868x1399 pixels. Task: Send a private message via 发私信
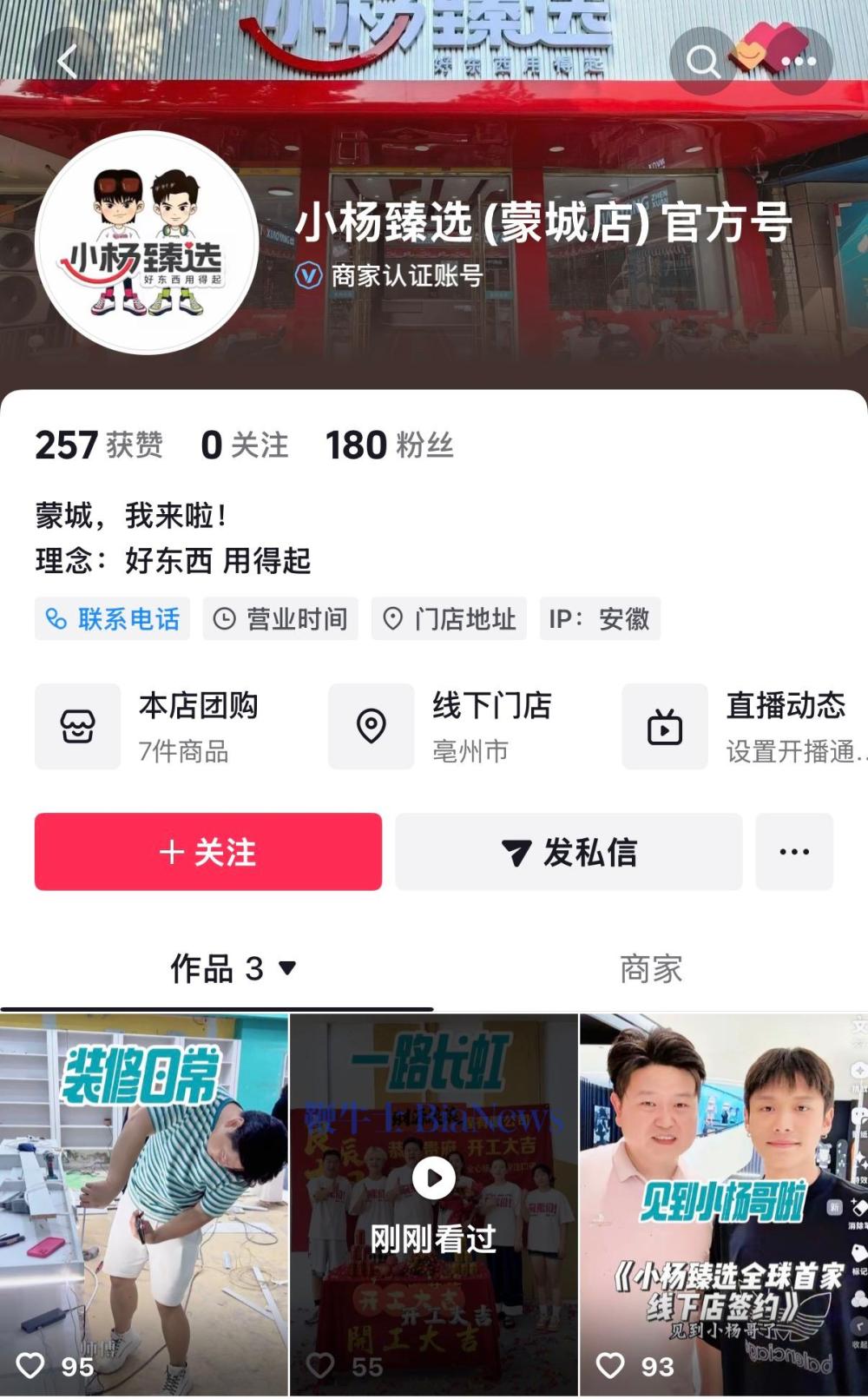pyautogui.click(x=569, y=852)
